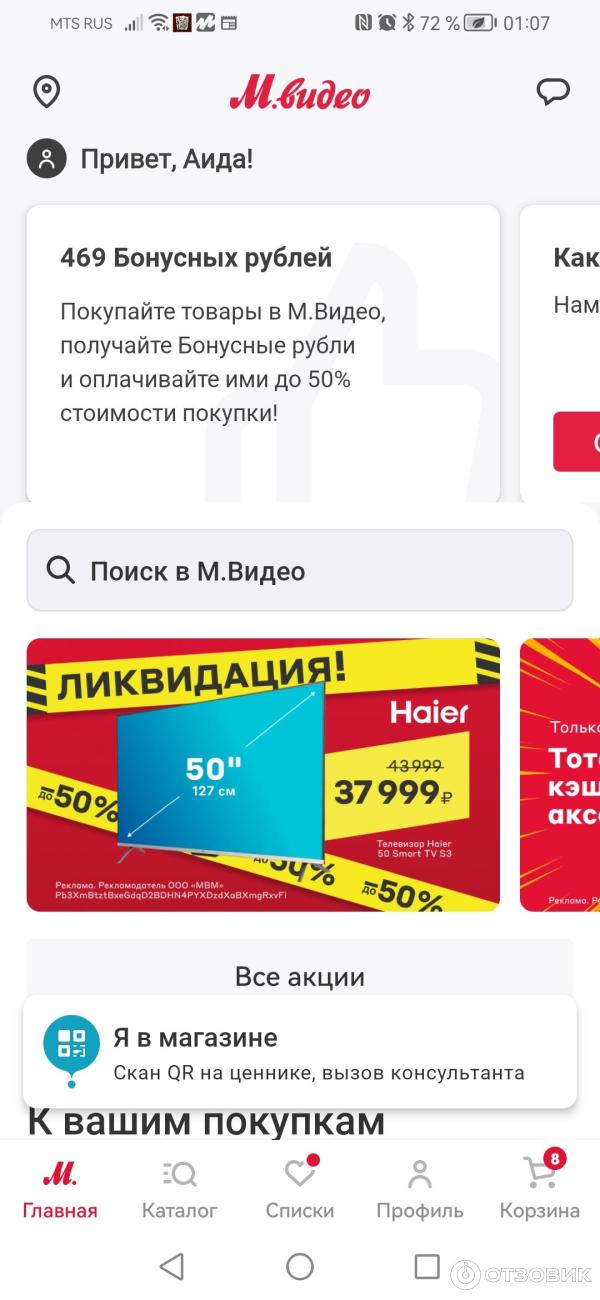Open the profile avatar next to Привет, Аида
The image size is (600, 1300).
pos(46,158)
